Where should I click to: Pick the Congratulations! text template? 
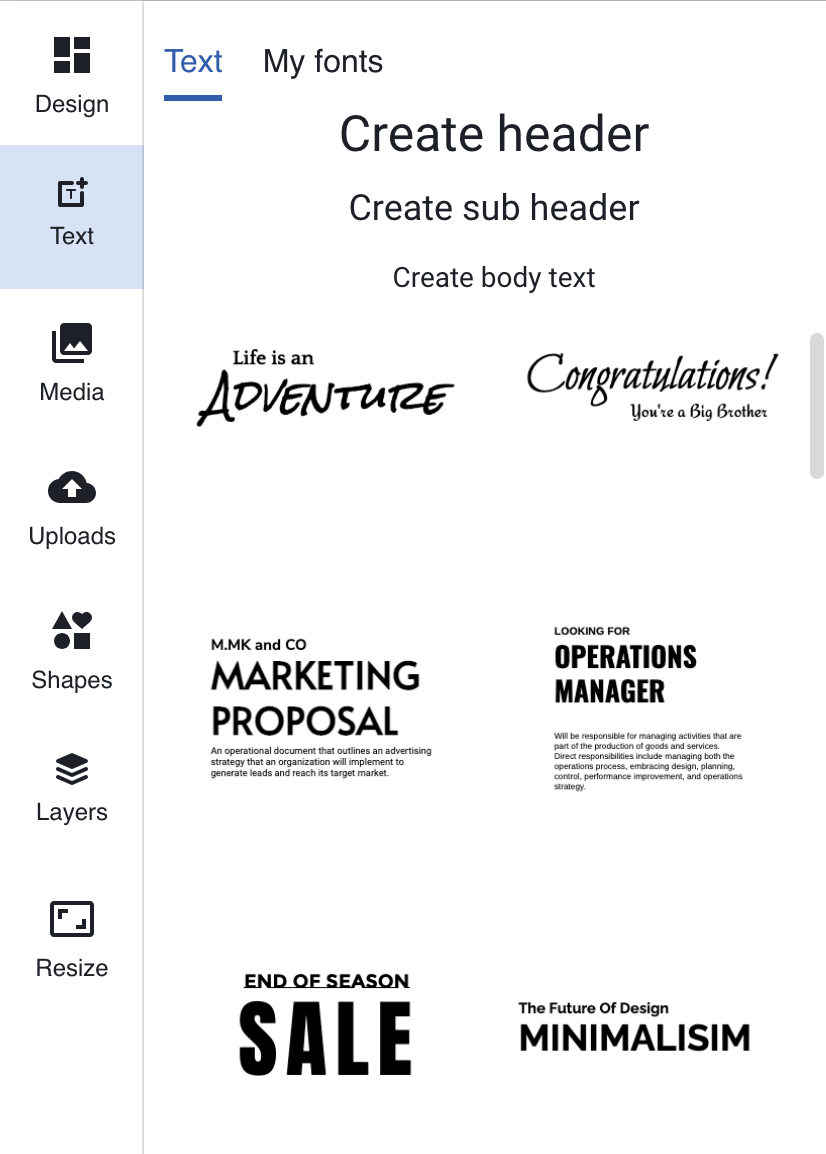coord(650,385)
